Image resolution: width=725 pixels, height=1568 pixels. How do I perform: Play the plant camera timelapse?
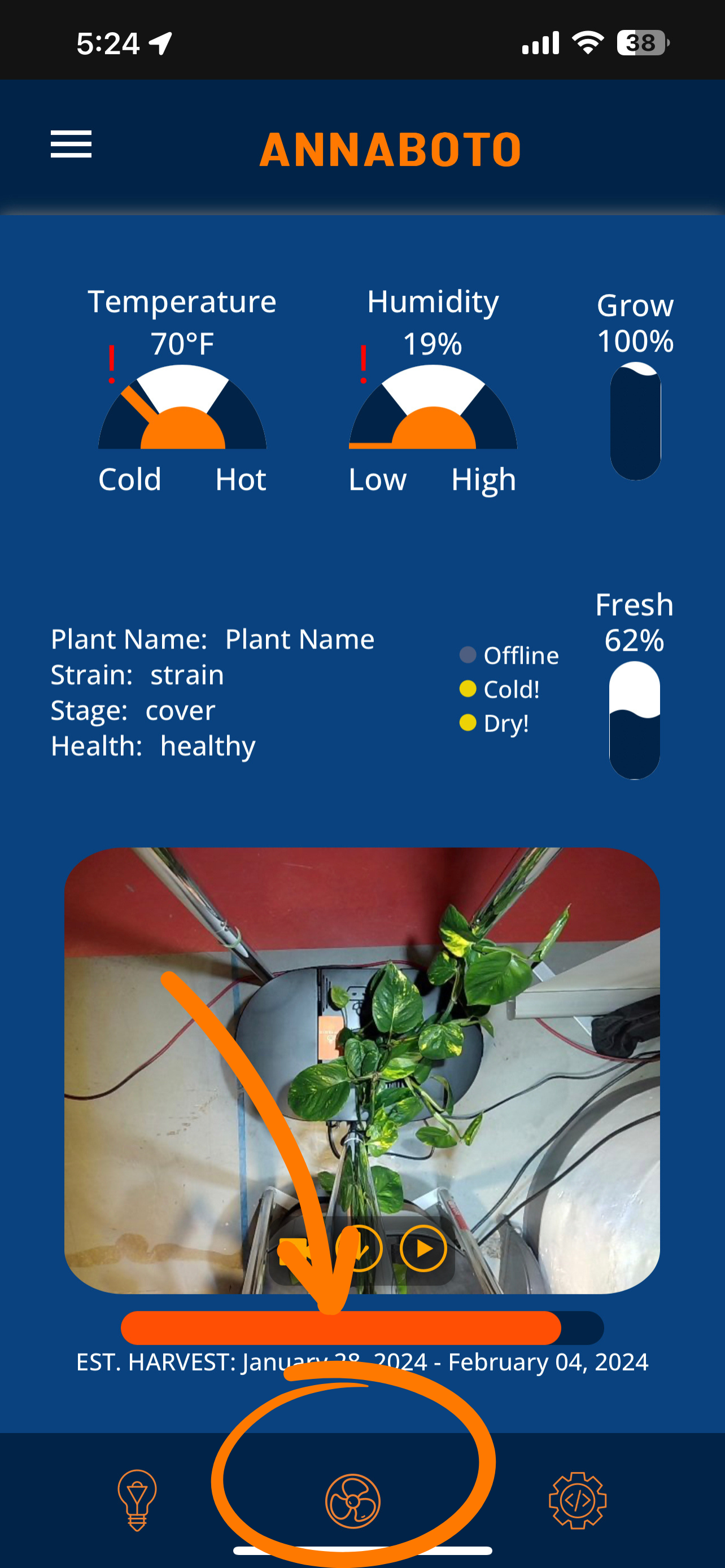click(423, 1249)
